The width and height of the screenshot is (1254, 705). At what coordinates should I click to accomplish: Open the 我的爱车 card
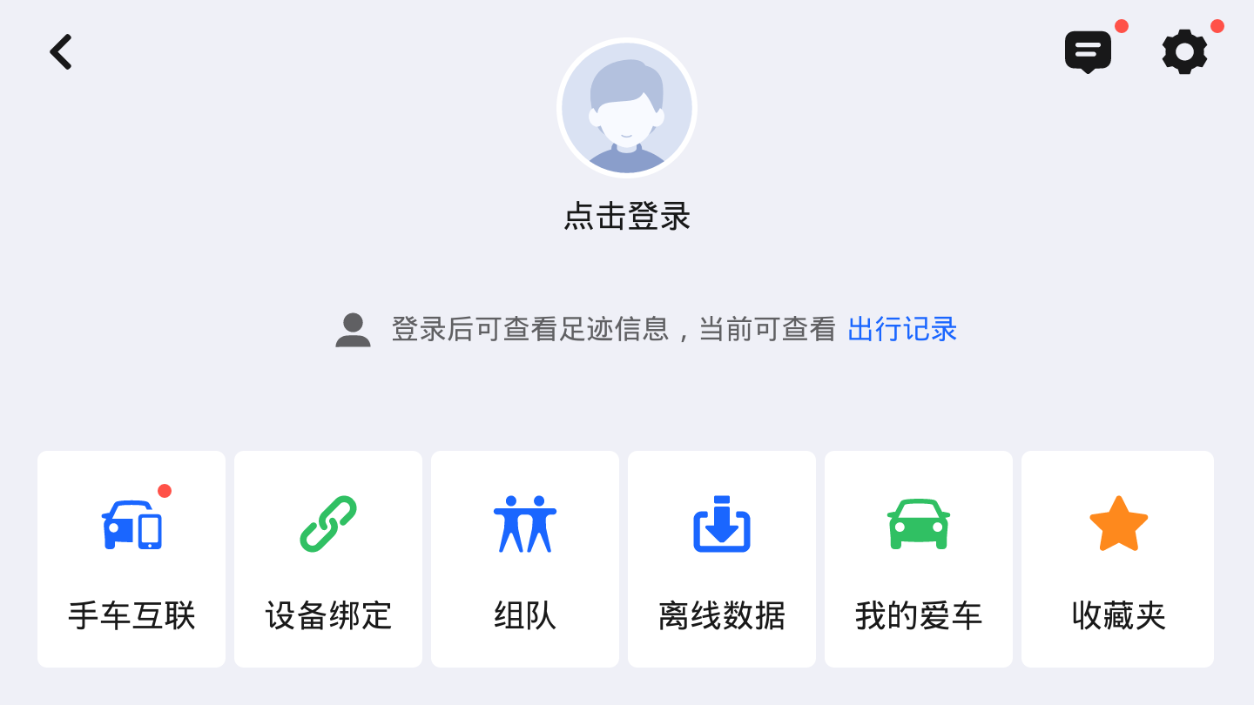(x=918, y=559)
